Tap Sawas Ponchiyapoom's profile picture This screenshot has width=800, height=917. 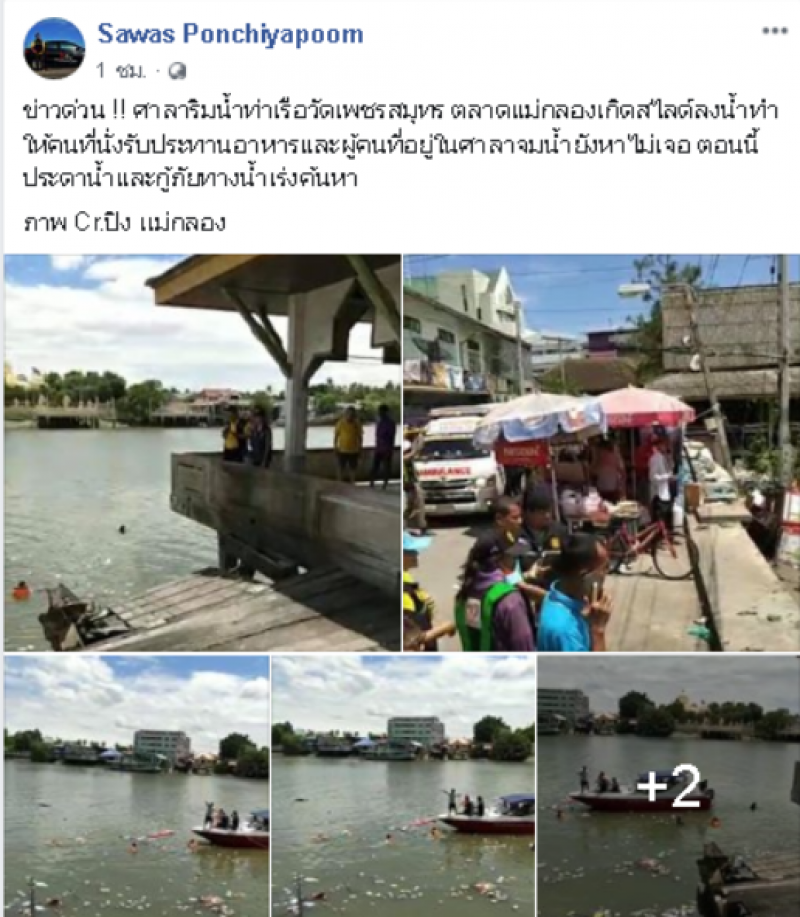54,48
